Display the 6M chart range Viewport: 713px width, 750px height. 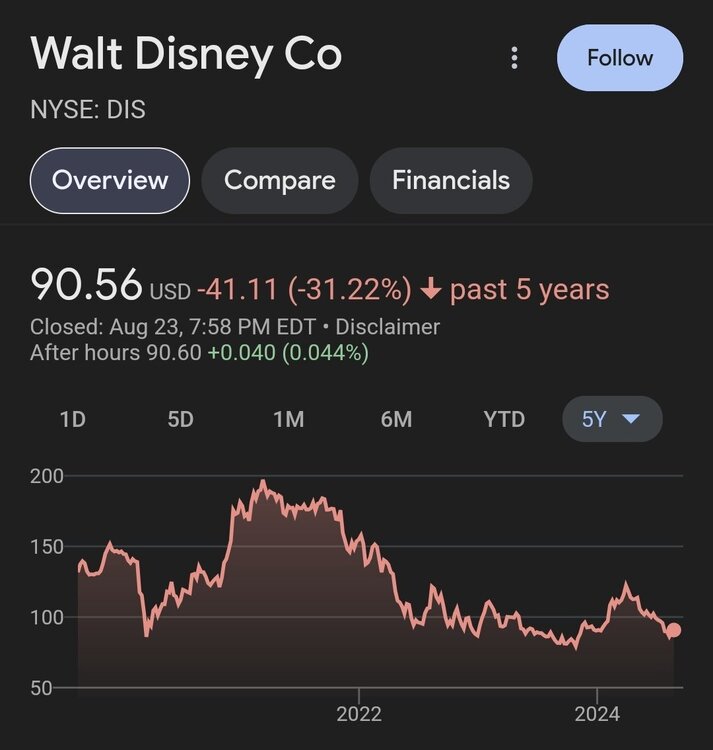click(396, 419)
